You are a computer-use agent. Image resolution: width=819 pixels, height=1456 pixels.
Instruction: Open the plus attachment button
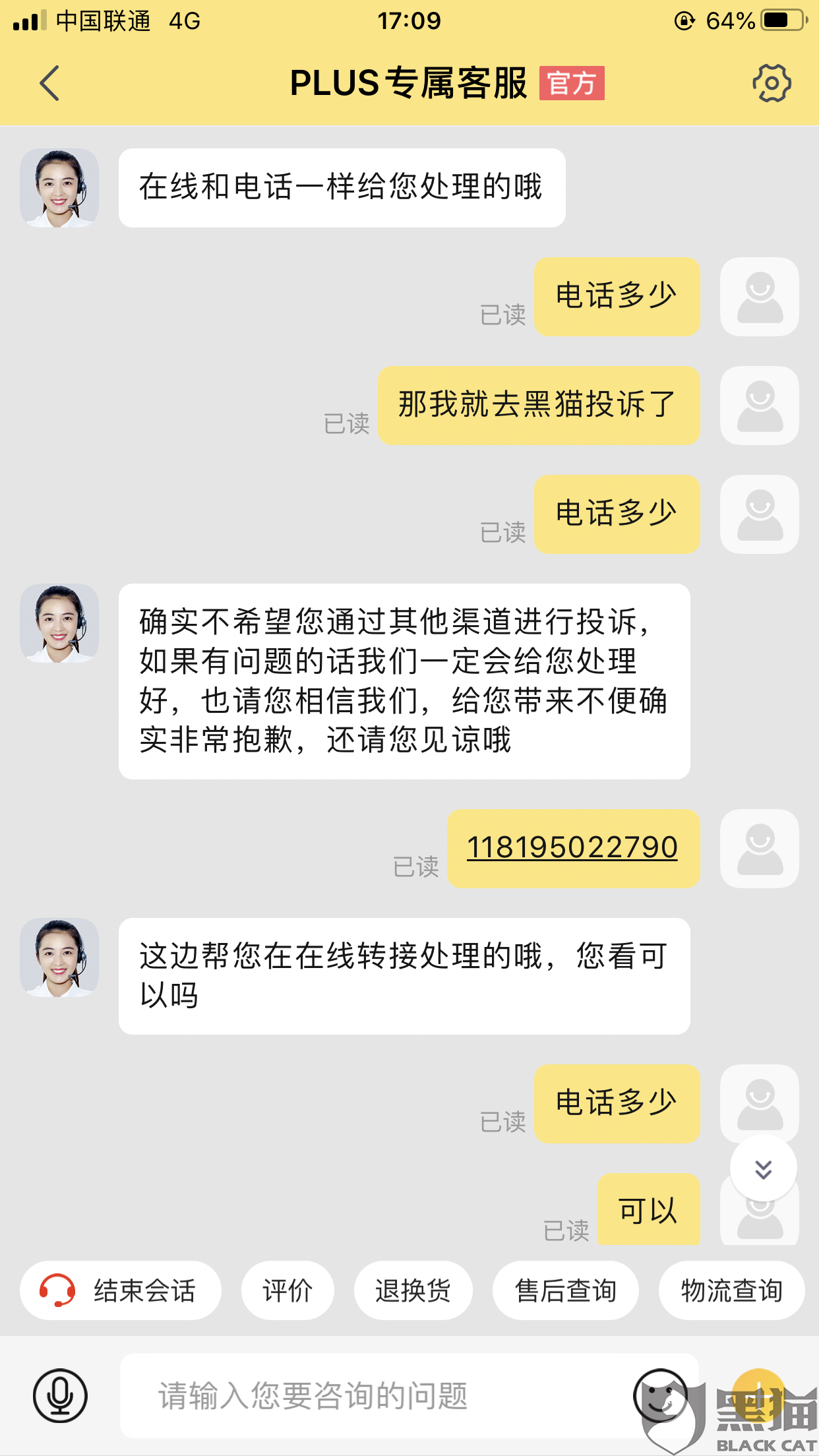[759, 1395]
